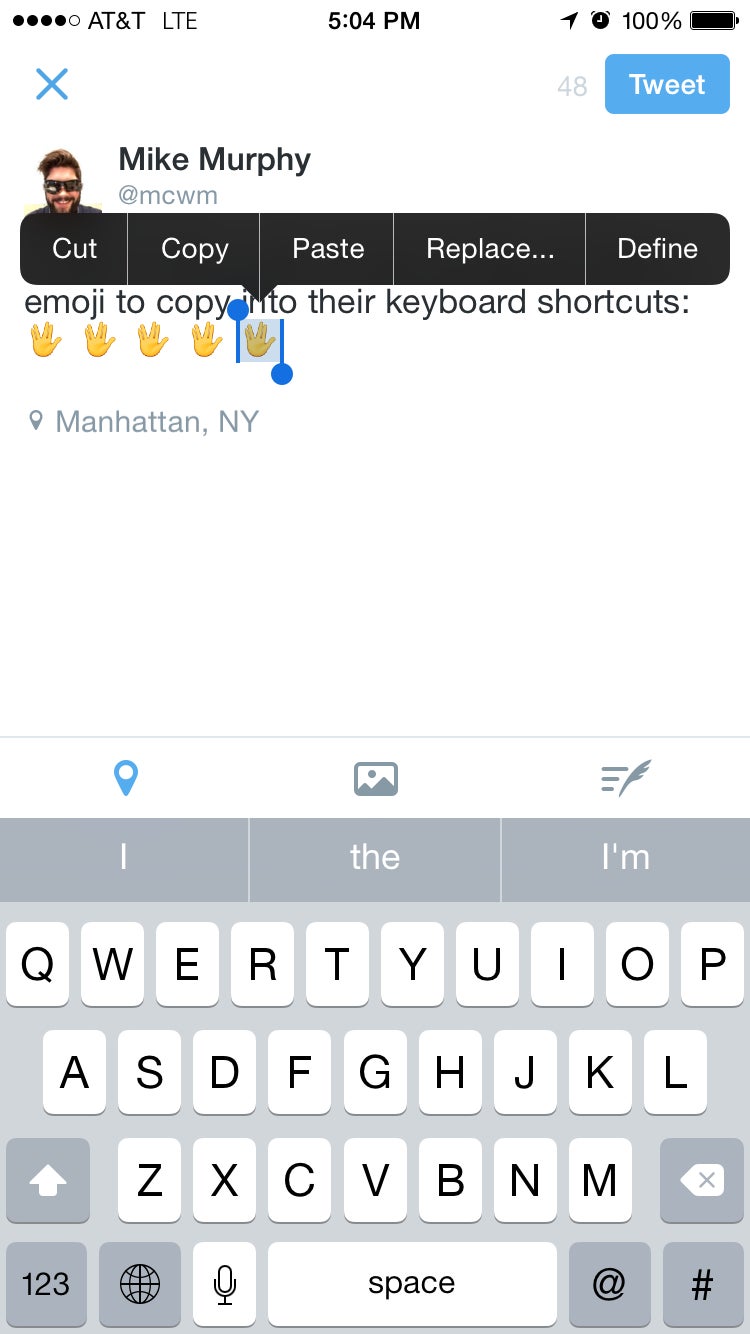
Task: Copy the selected emoji
Action: pyautogui.click(x=195, y=249)
